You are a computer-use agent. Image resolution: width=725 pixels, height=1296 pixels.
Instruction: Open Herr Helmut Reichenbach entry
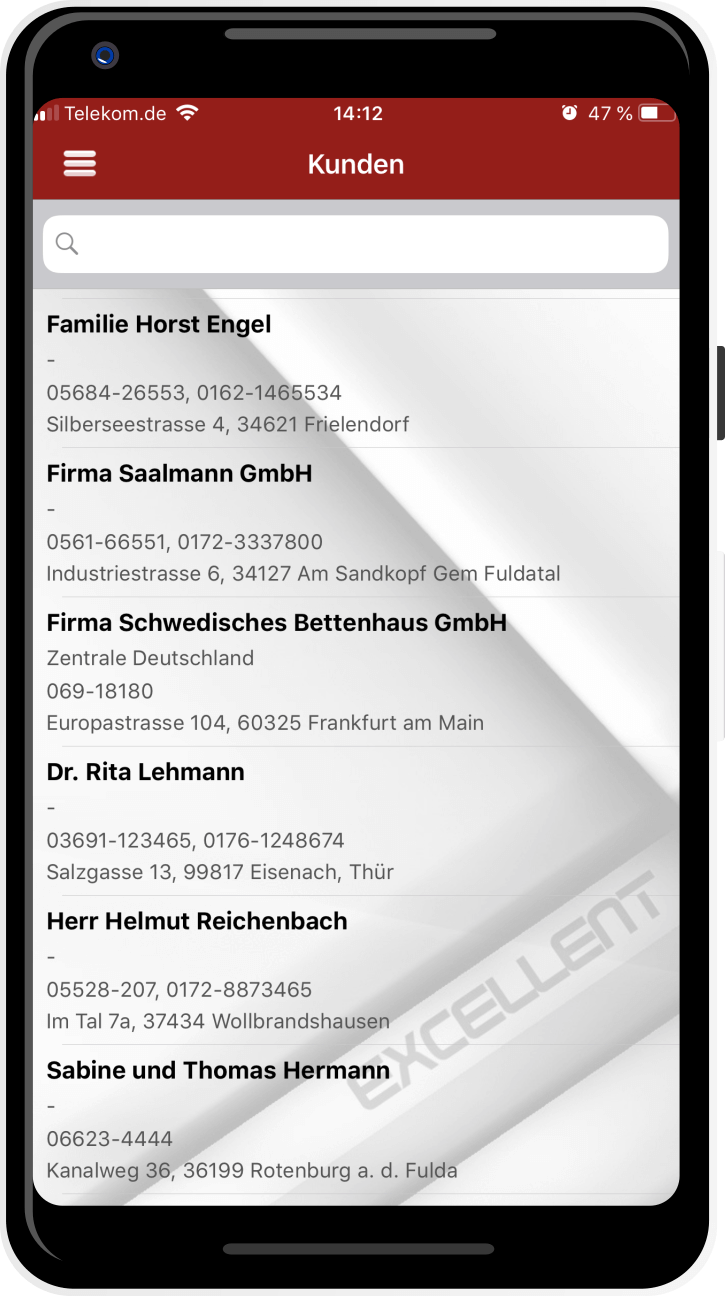356,969
